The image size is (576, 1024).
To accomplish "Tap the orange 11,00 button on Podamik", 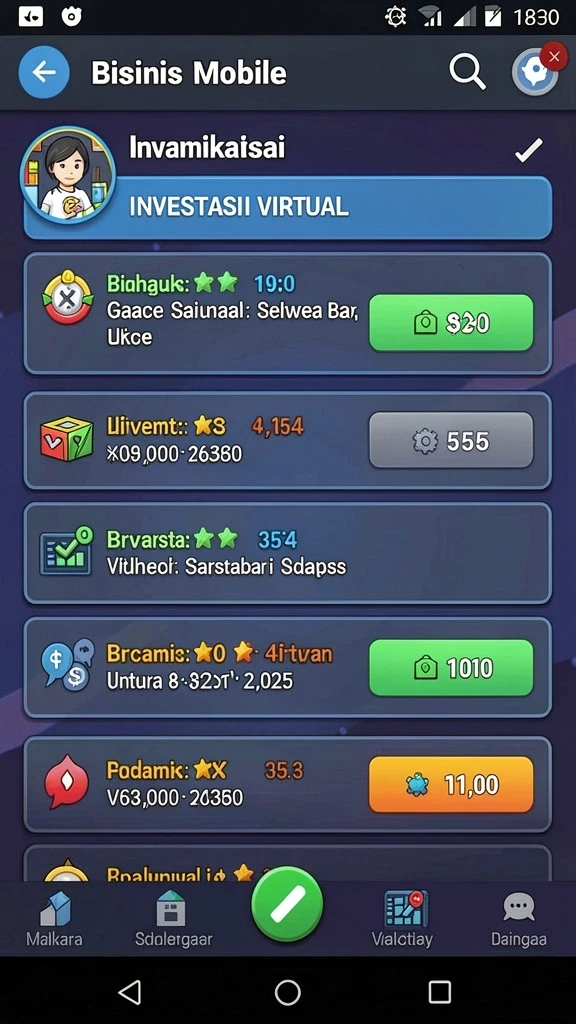I will click(x=451, y=784).
